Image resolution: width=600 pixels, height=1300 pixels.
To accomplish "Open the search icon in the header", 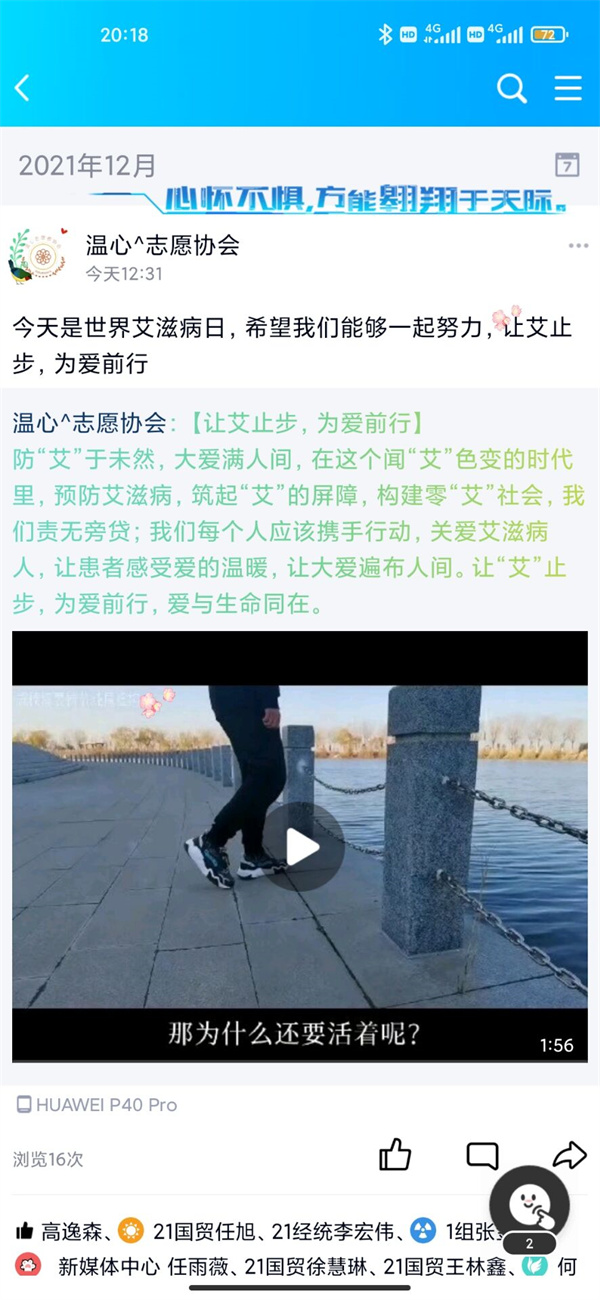I will [512, 89].
